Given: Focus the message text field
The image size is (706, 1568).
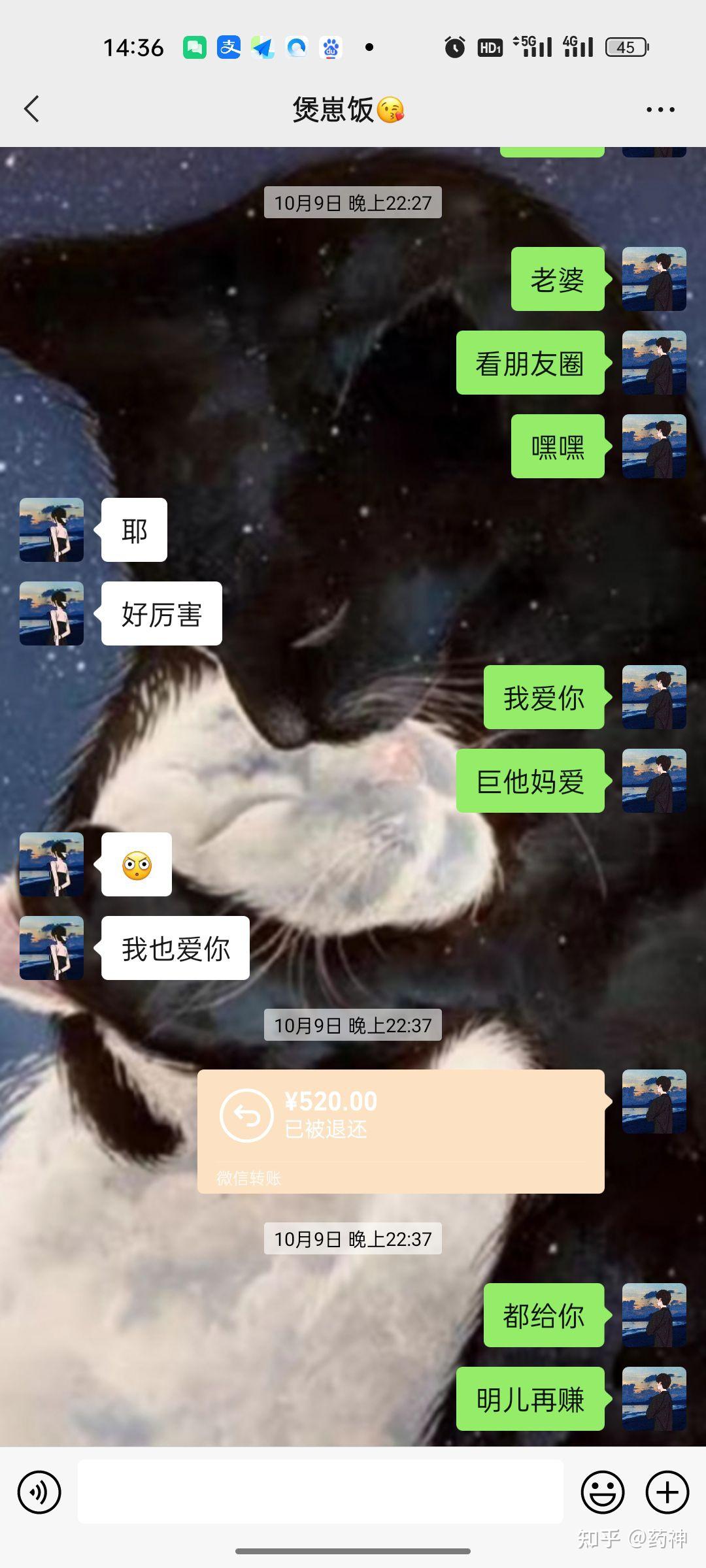Looking at the screenshot, I should [320, 1492].
